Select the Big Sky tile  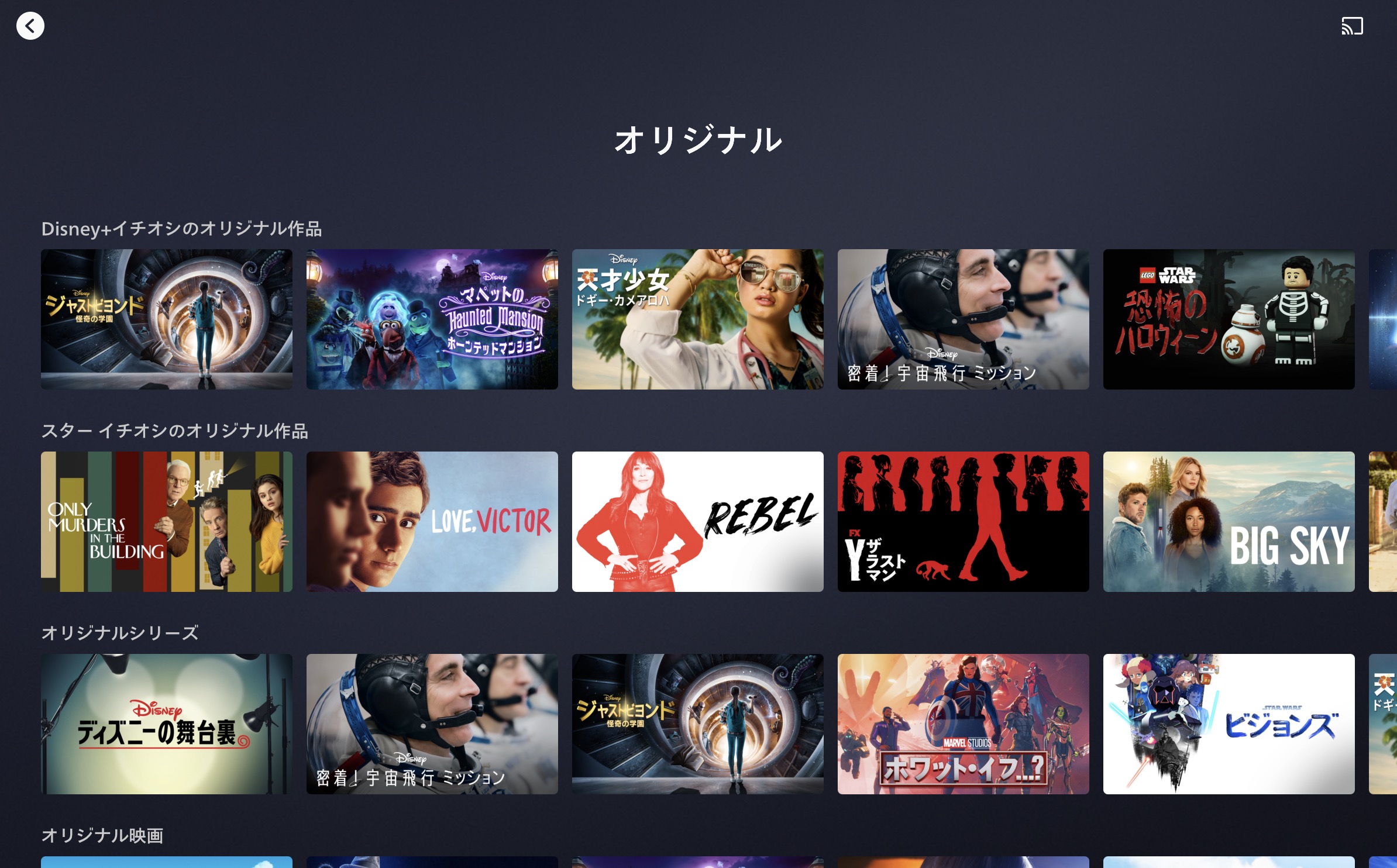click(1229, 522)
